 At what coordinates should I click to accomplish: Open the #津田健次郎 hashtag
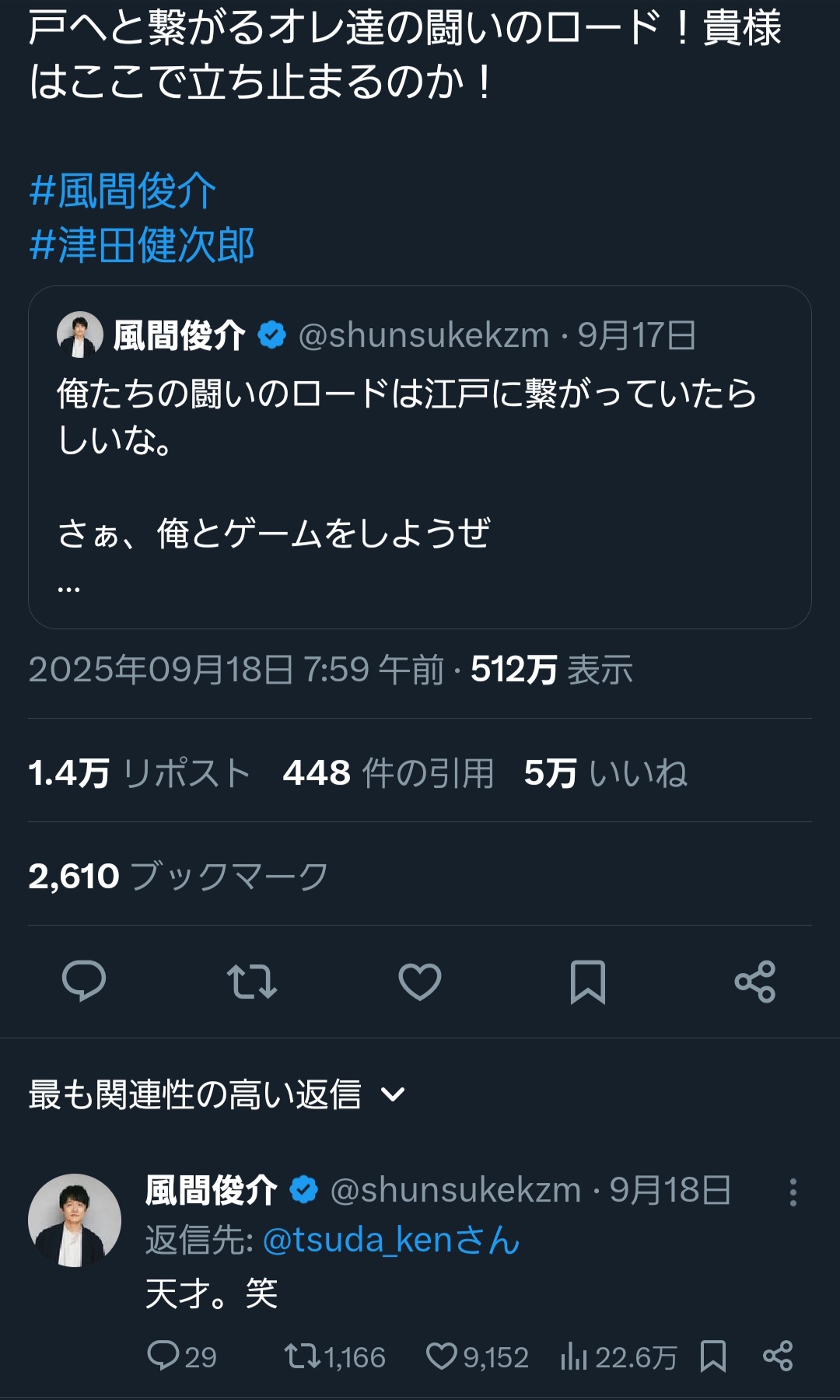pos(142,245)
